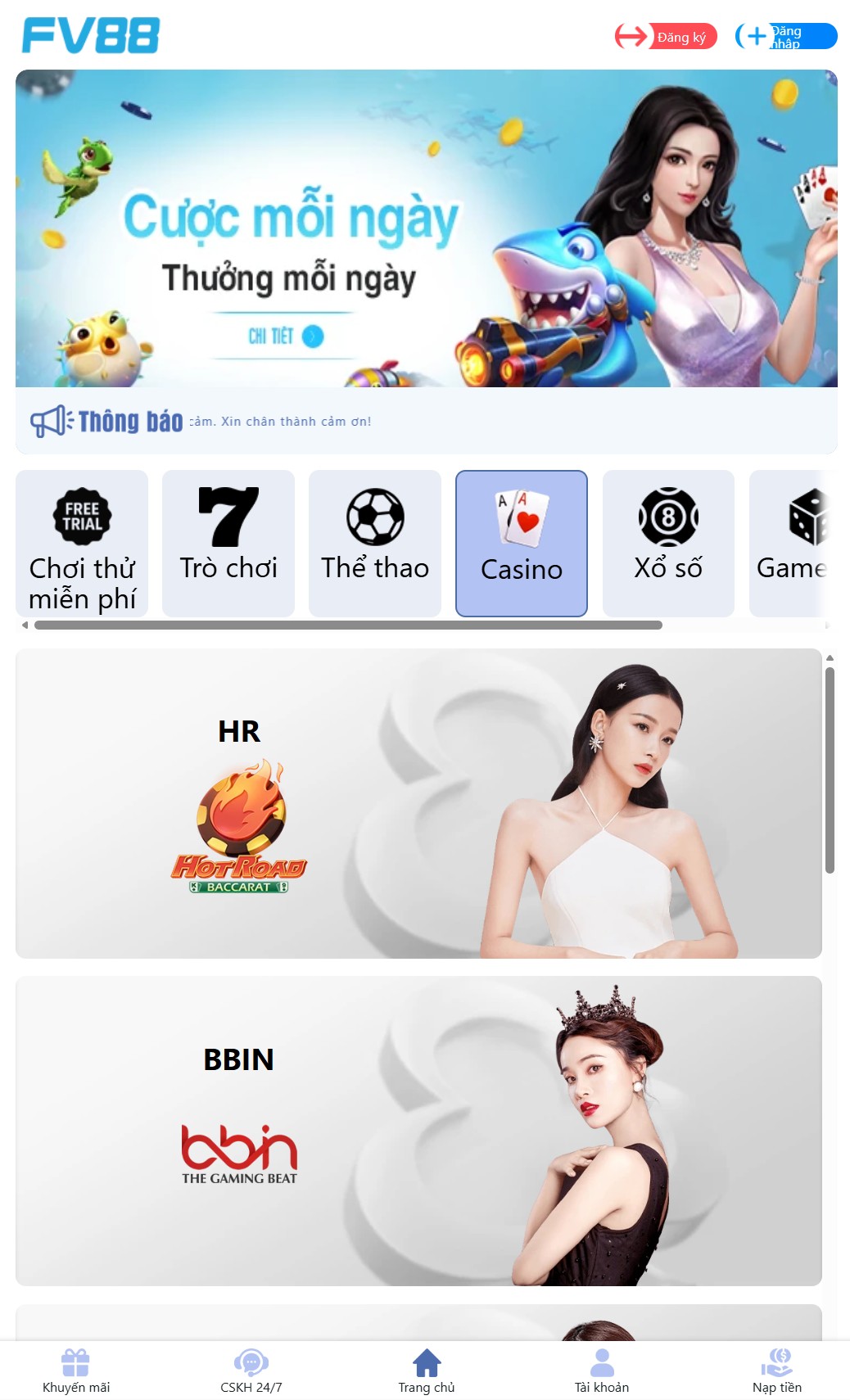
Task: Select the Trò chơi category
Action: tap(228, 543)
